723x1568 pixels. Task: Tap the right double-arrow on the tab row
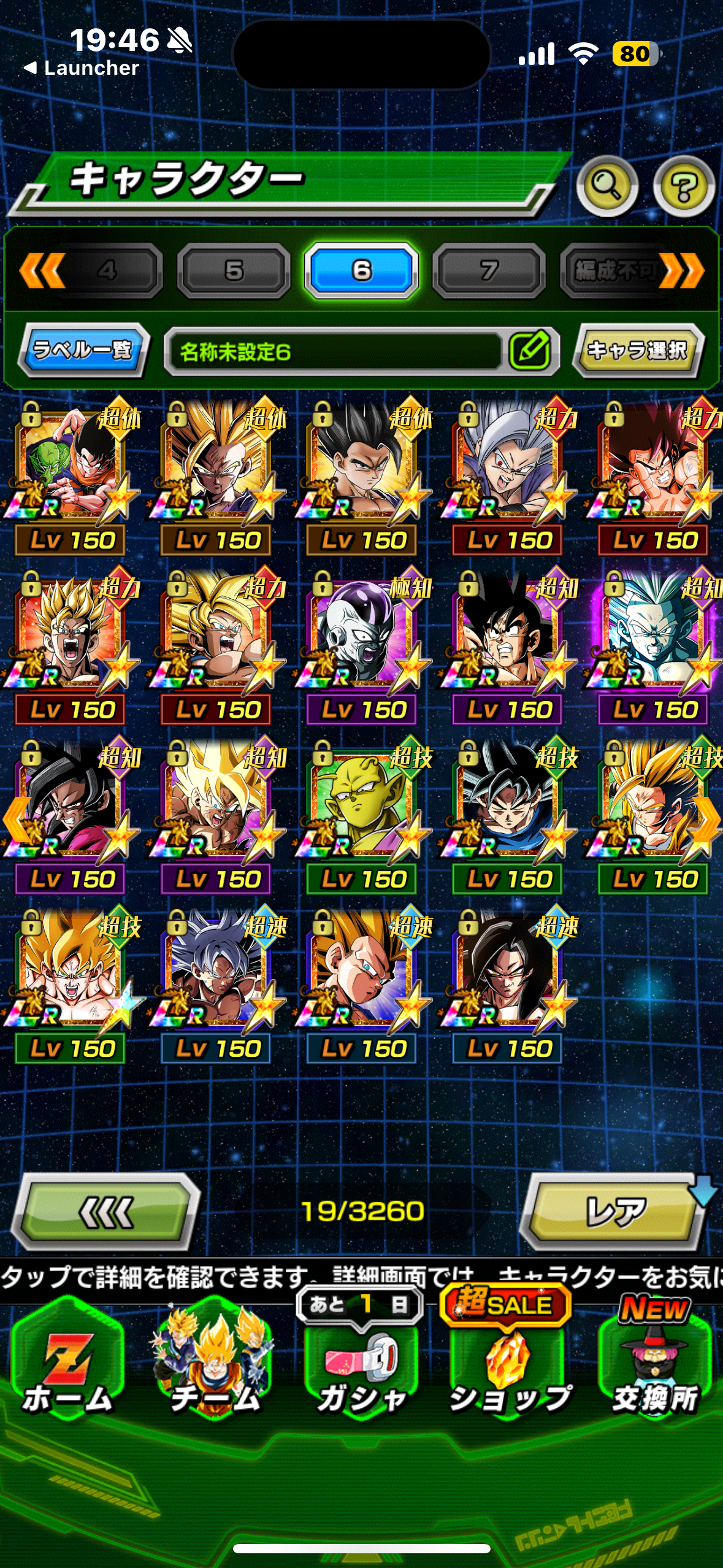click(x=681, y=270)
